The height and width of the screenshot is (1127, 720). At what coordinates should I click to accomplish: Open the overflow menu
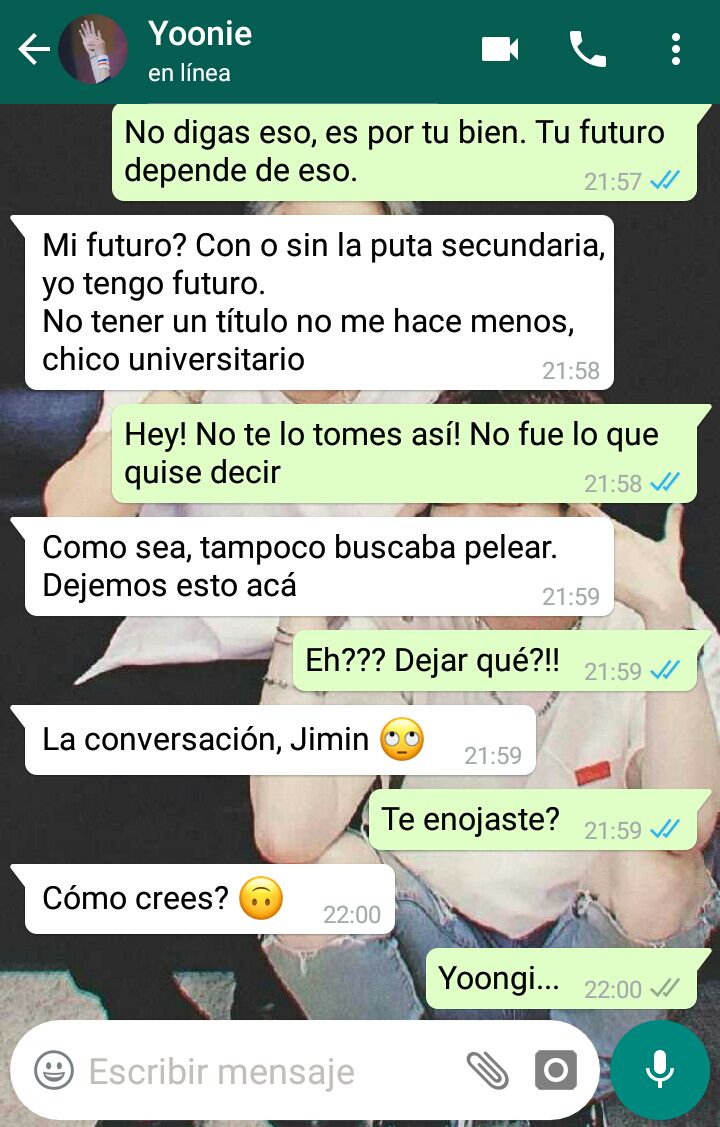(x=676, y=49)
